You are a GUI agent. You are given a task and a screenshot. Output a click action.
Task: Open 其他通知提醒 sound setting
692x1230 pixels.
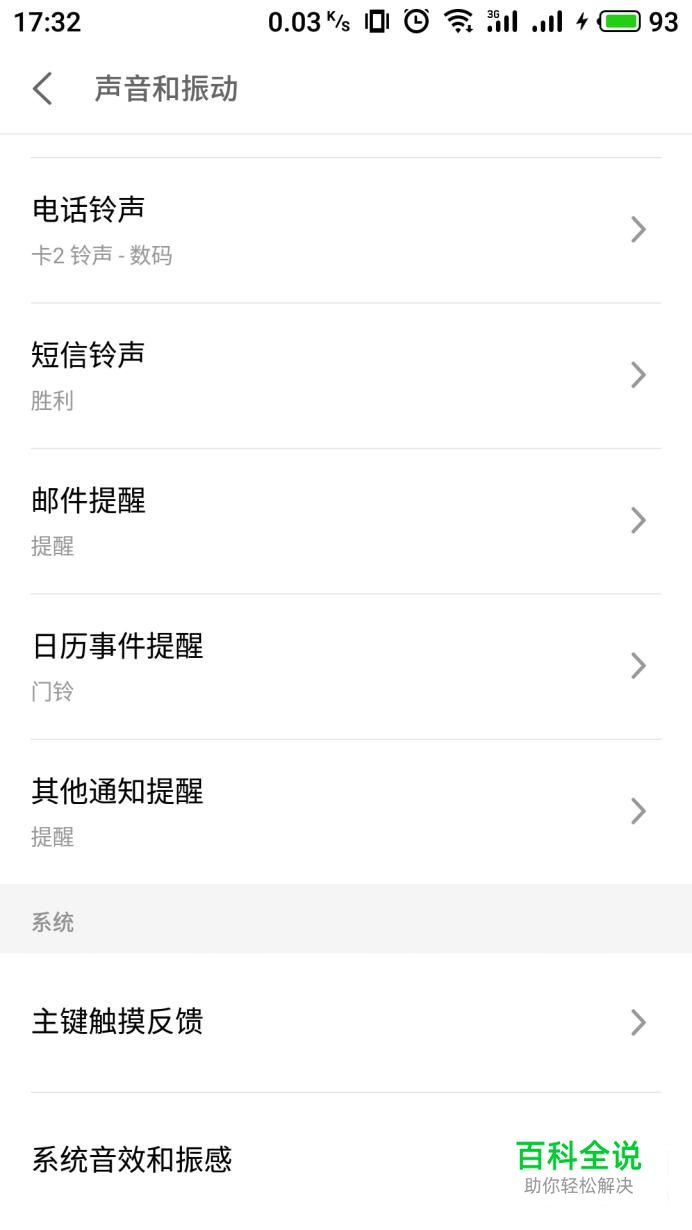[345, 811]
